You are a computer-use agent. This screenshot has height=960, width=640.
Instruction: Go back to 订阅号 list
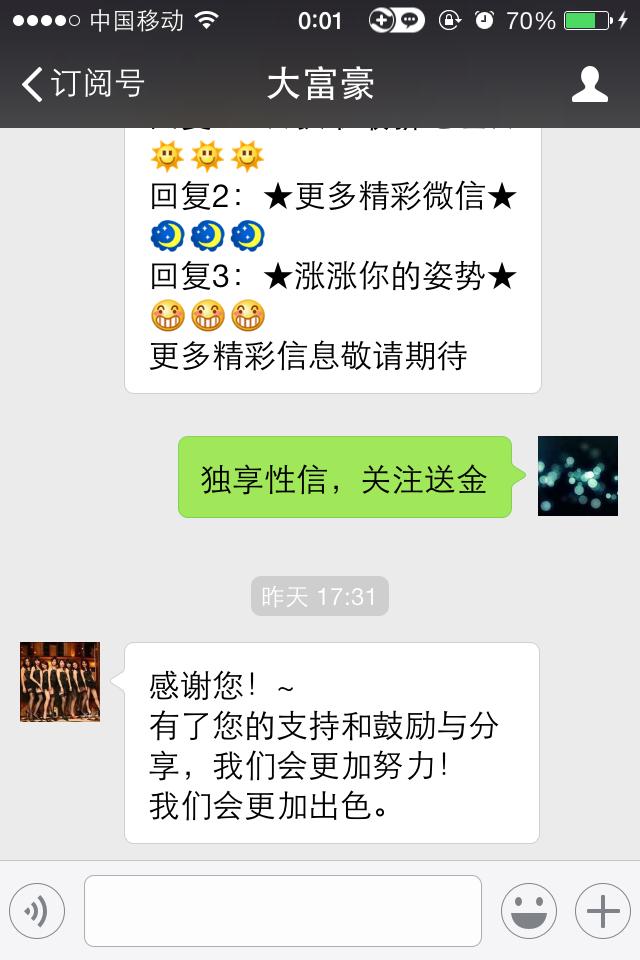82,84
